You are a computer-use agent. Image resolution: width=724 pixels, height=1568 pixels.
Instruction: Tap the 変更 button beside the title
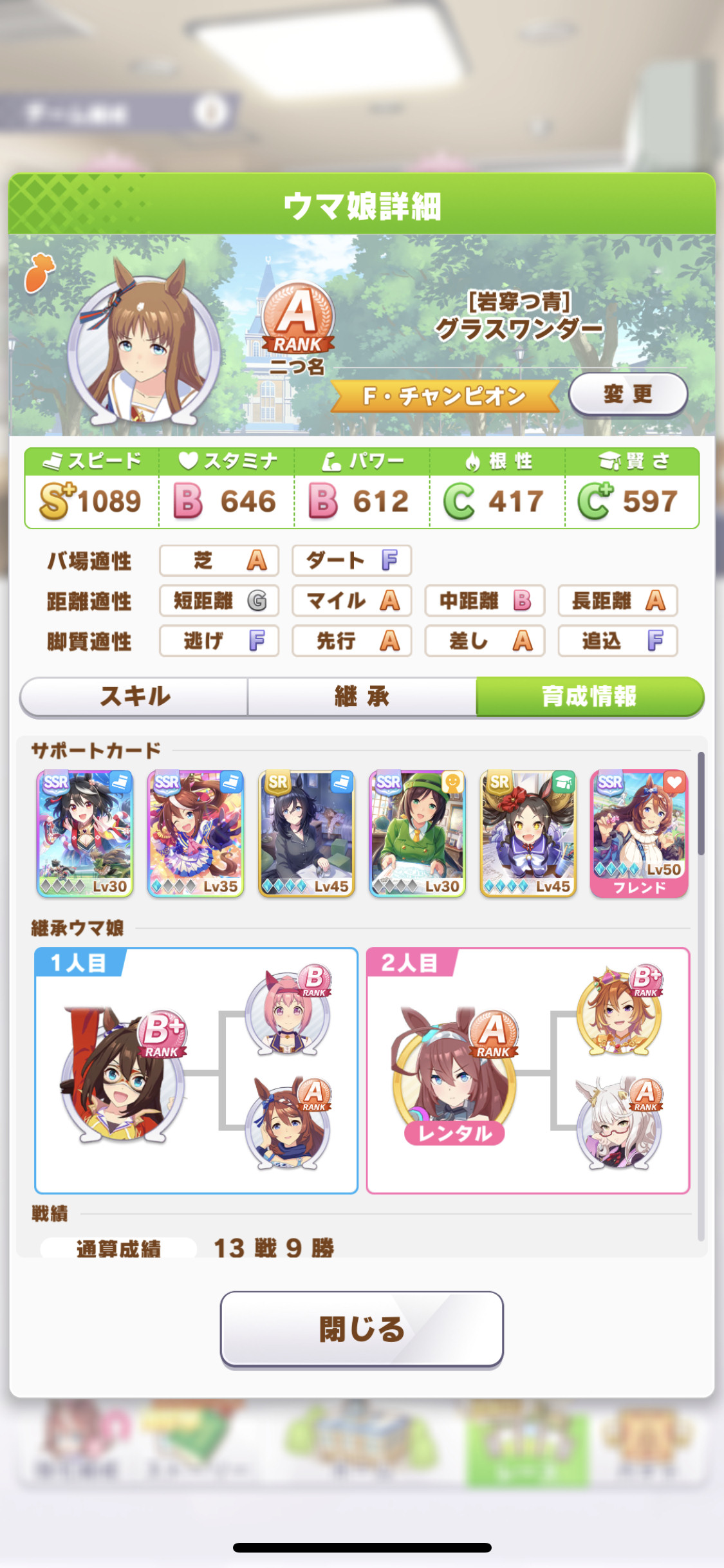[628, 394]
